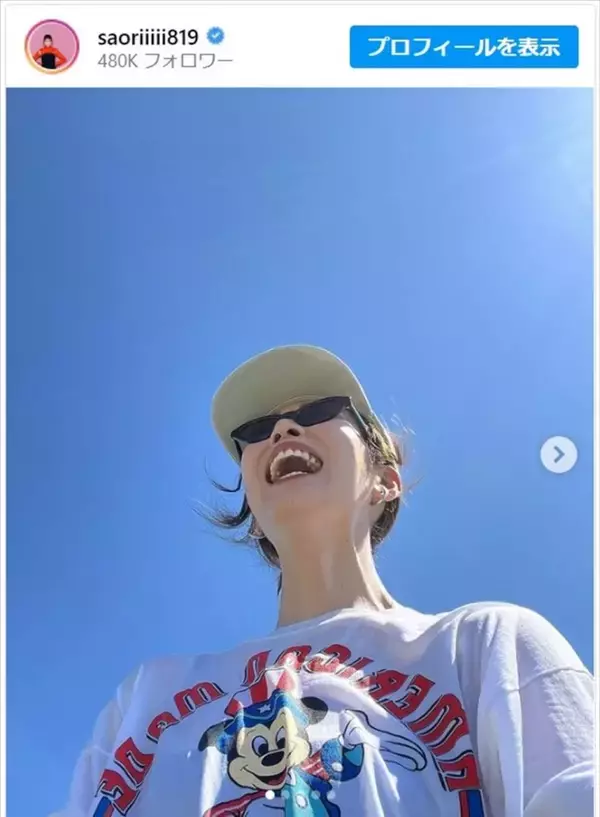Tap the プロフィールを表示 button
Screen dimensions: 600x817
pyautogui.click(x=464, y=47)
